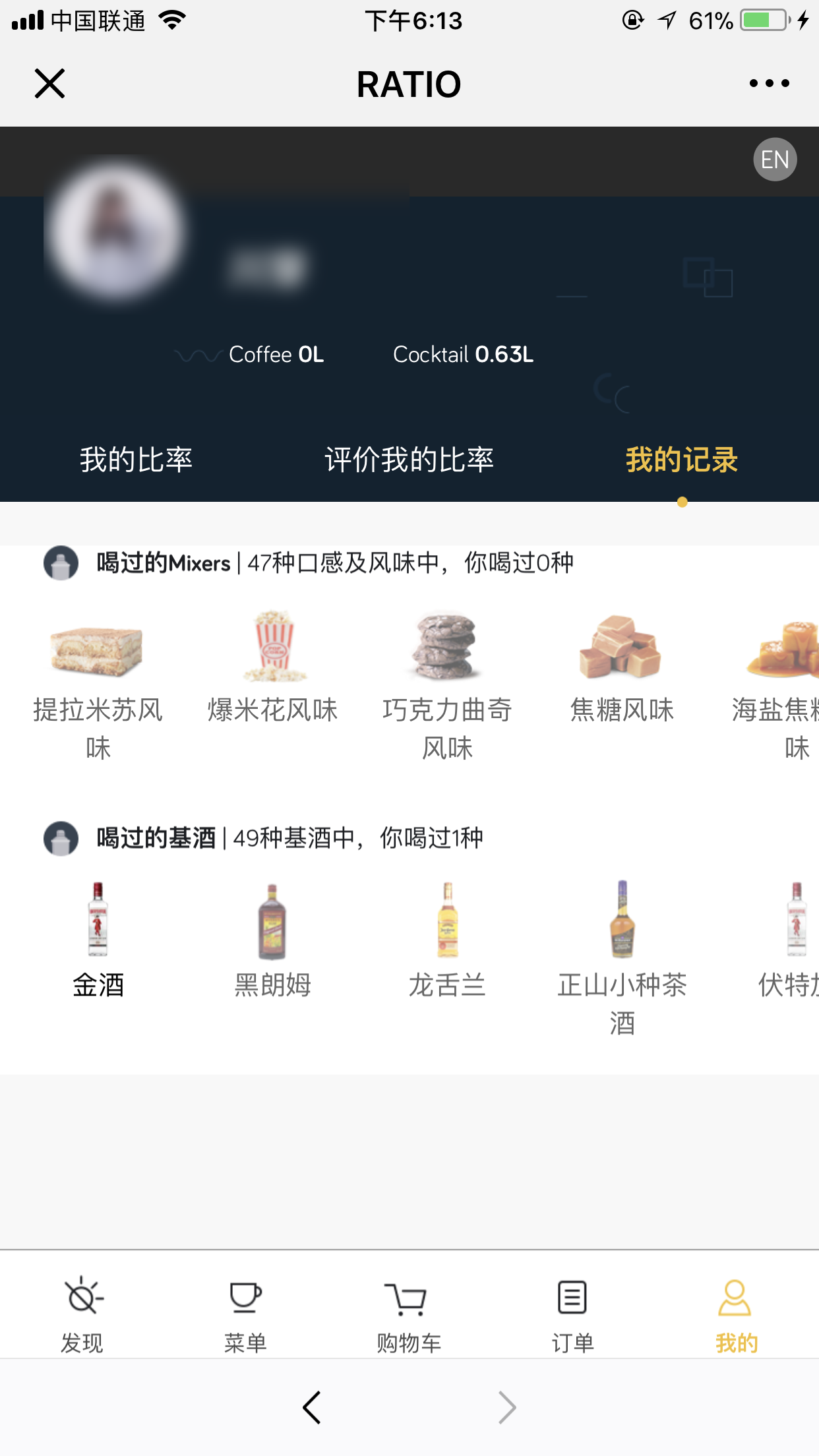
Task: Close the RATIO mini program
Action: pyautogui.click(x=49, y=84)
